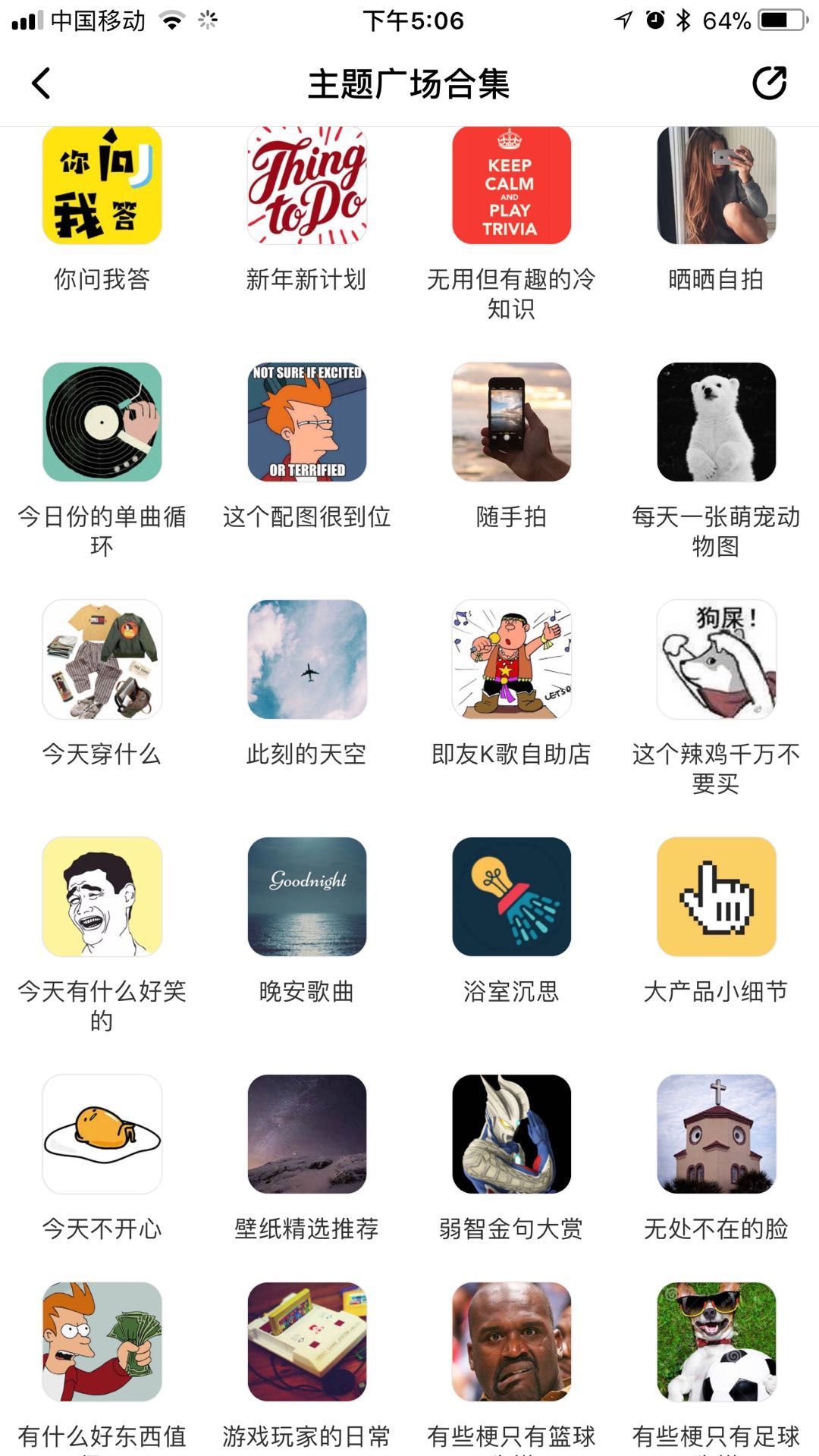Open the 晚安歌曲 topic
Image resolution: width=819 pixels, height=1456 pixels.
pos(307,897)
